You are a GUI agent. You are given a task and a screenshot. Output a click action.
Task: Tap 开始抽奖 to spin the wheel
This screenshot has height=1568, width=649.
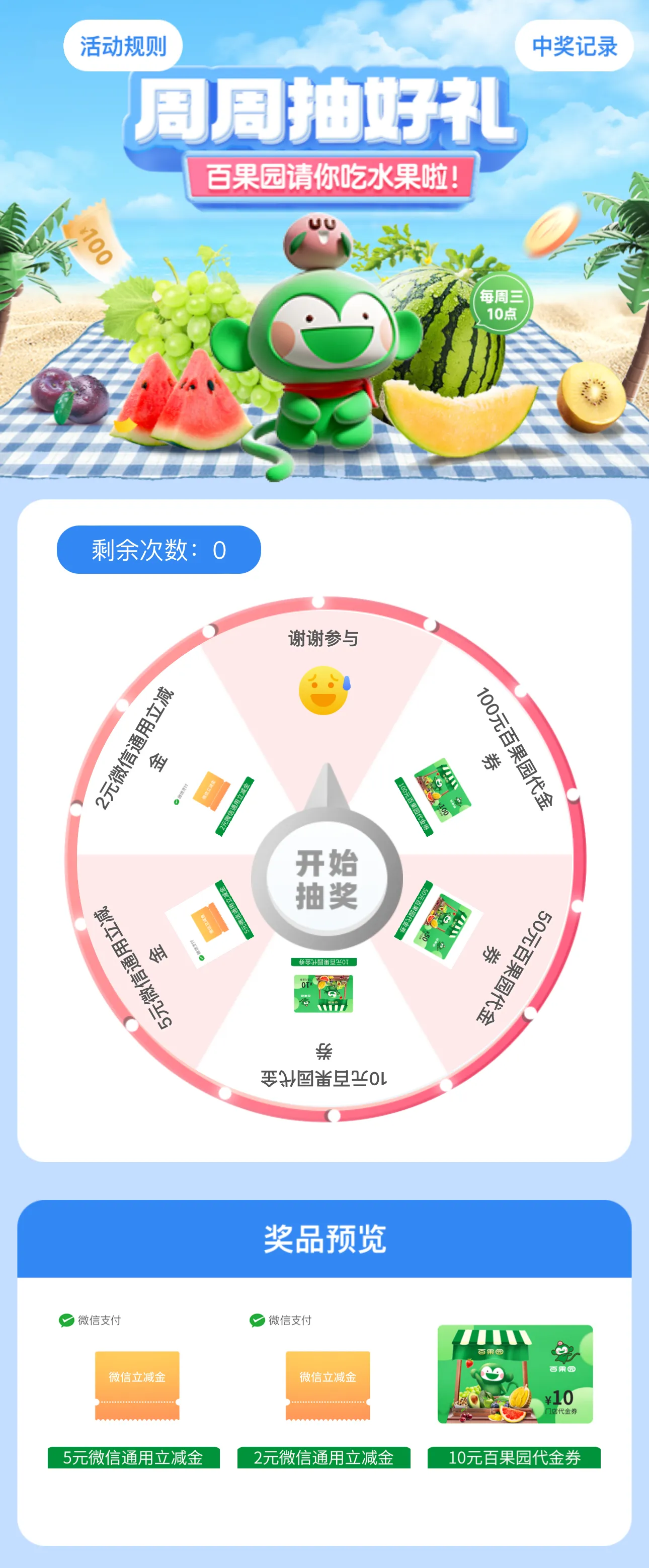click(x=327, y=880)
